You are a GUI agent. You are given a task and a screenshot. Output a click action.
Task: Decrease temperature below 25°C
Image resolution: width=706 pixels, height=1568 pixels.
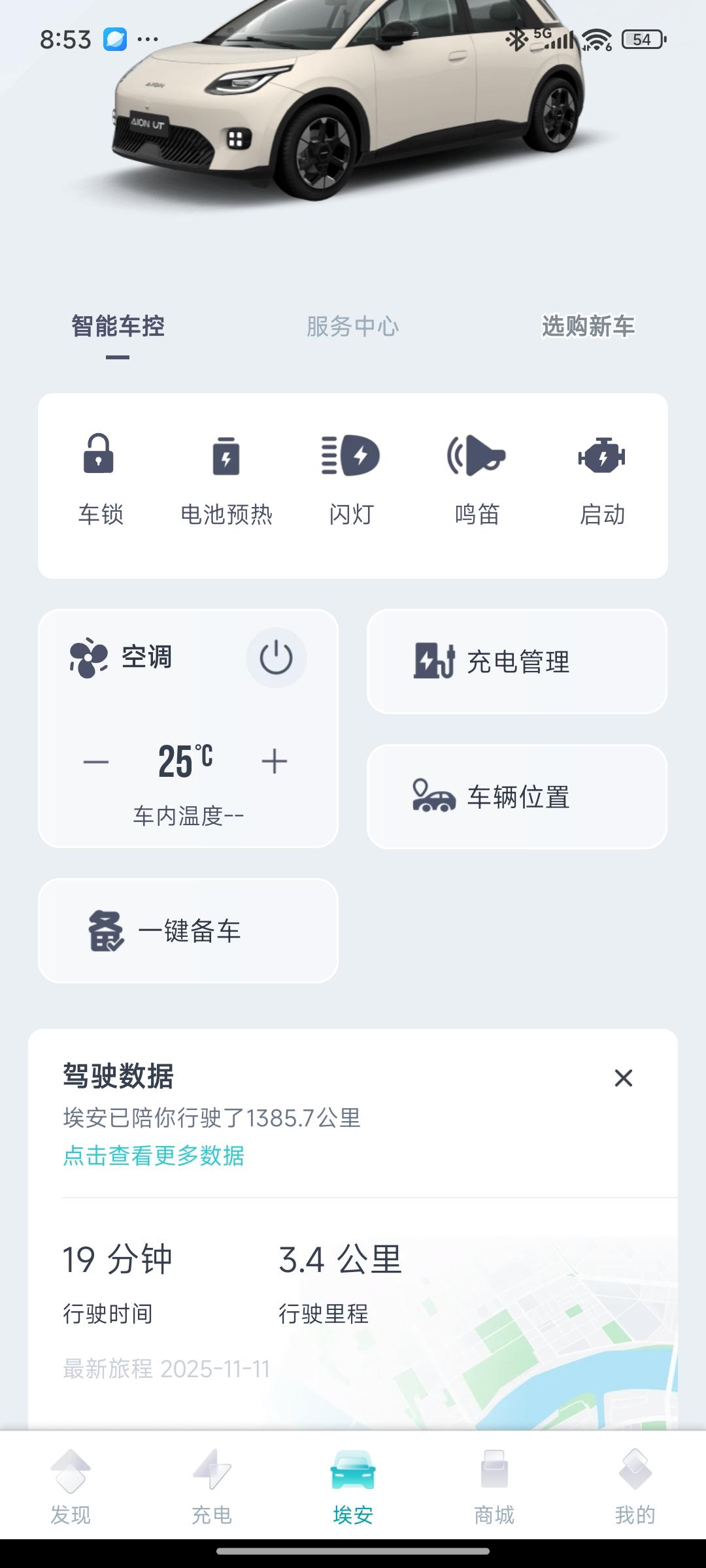click(95, 760)
